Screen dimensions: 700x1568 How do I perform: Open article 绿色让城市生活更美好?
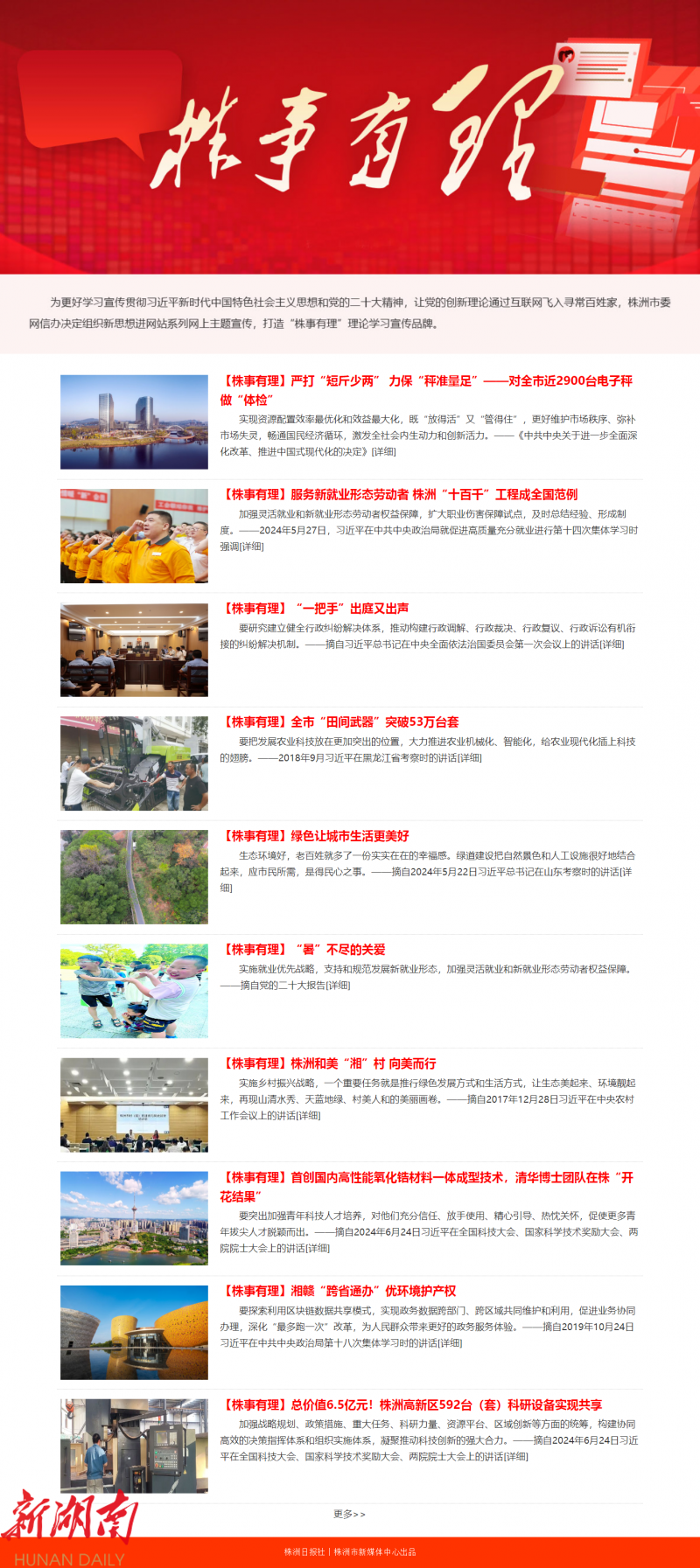coord(315,836)
